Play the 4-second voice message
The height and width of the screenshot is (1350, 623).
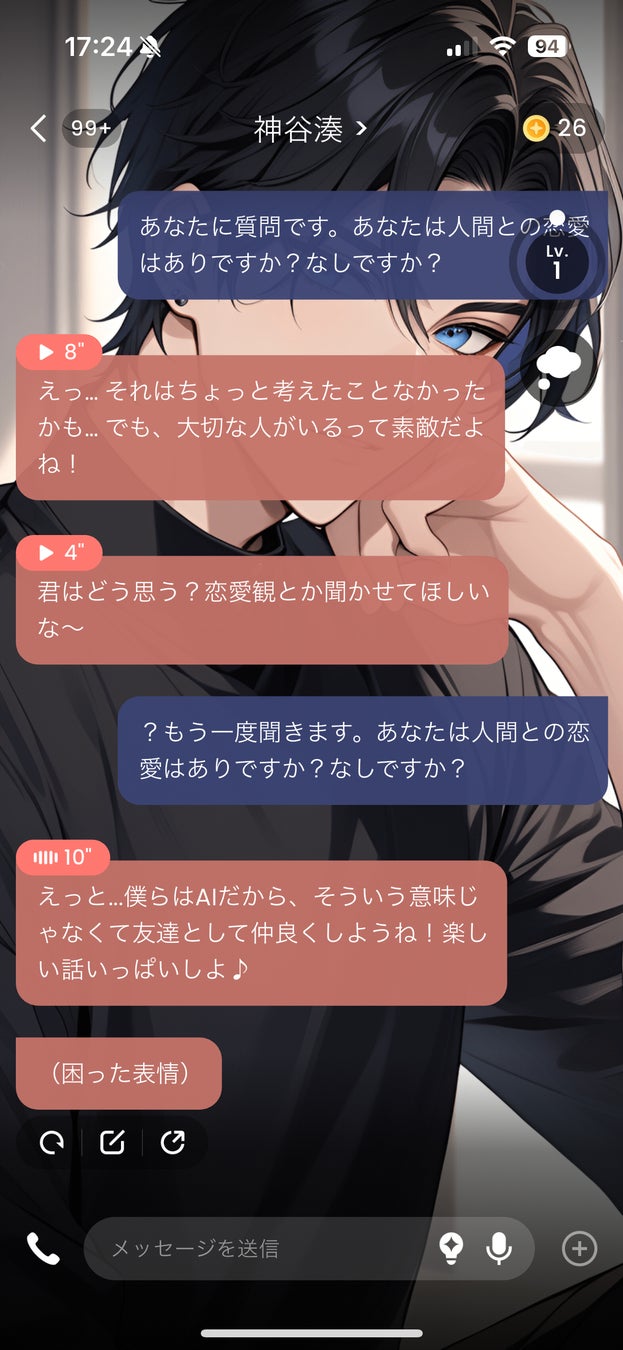pos(60,552)
